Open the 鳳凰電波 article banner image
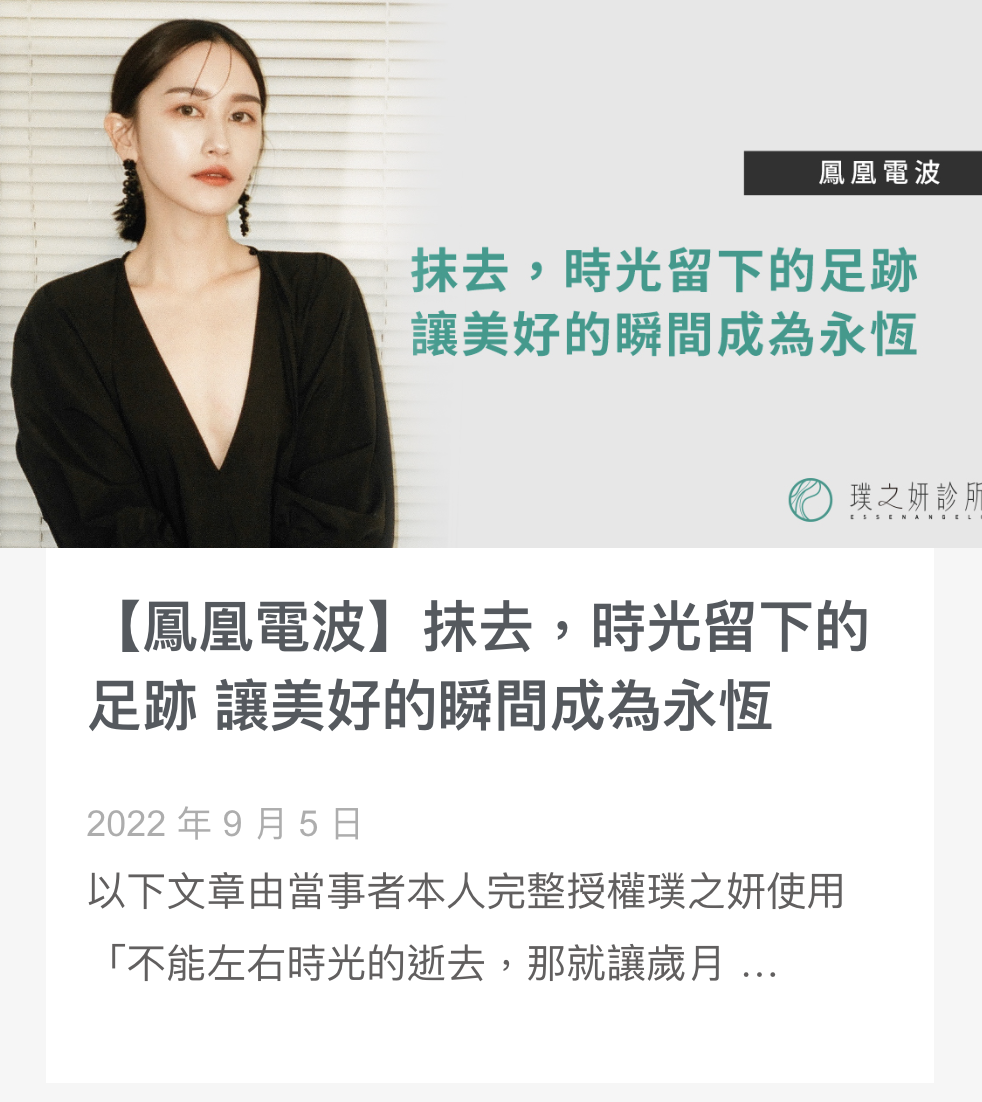Screen dimensions: 982x1102 click(x=490, y=274)
